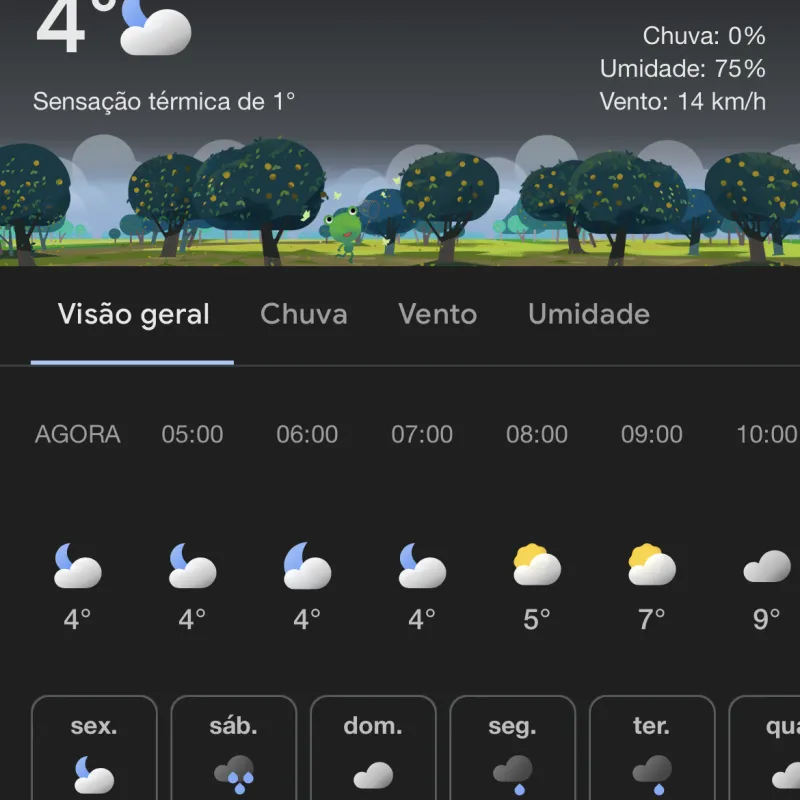Switch to the Visão geral tab
The width and height of the screenshot is (800, 800).
click(x=133, y=315)
